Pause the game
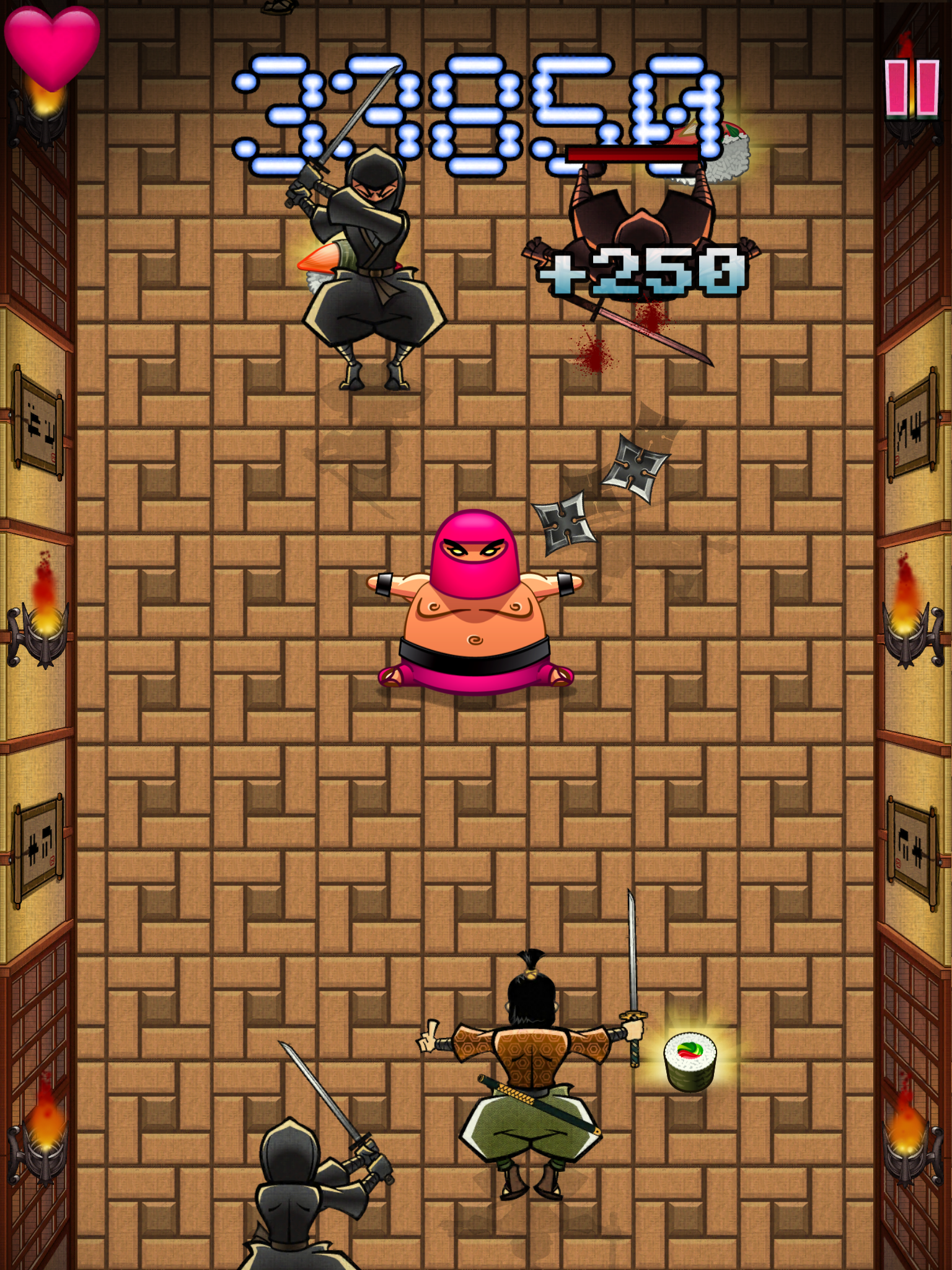 click(x=912, y=88)
